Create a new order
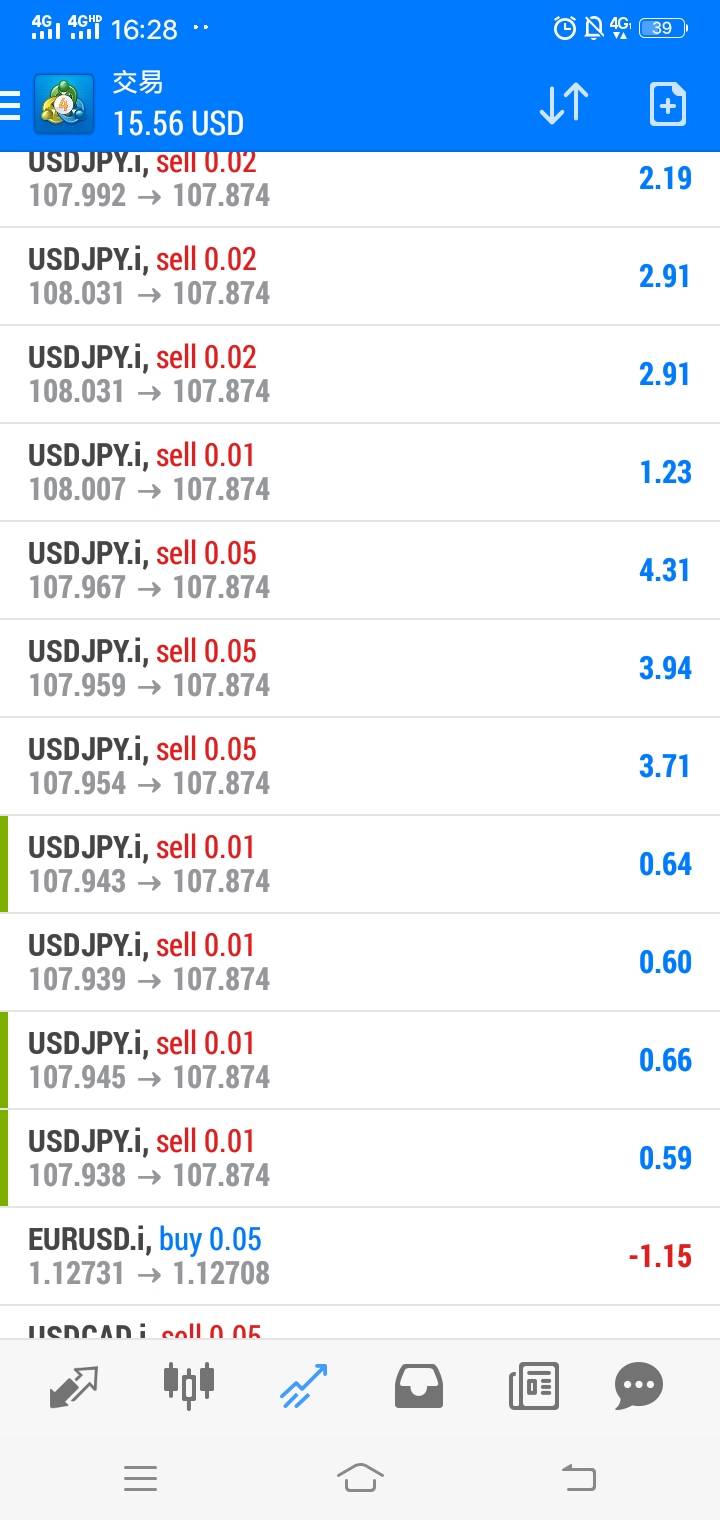 pyautogui.click(x=667, y=104)
